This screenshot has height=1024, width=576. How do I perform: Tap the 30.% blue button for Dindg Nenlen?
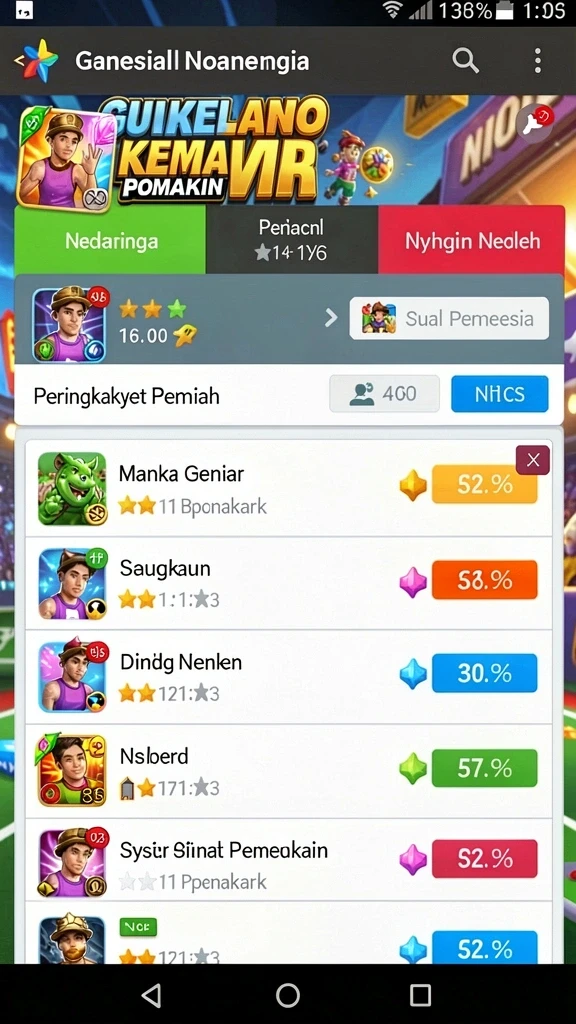tap(485, 673)
